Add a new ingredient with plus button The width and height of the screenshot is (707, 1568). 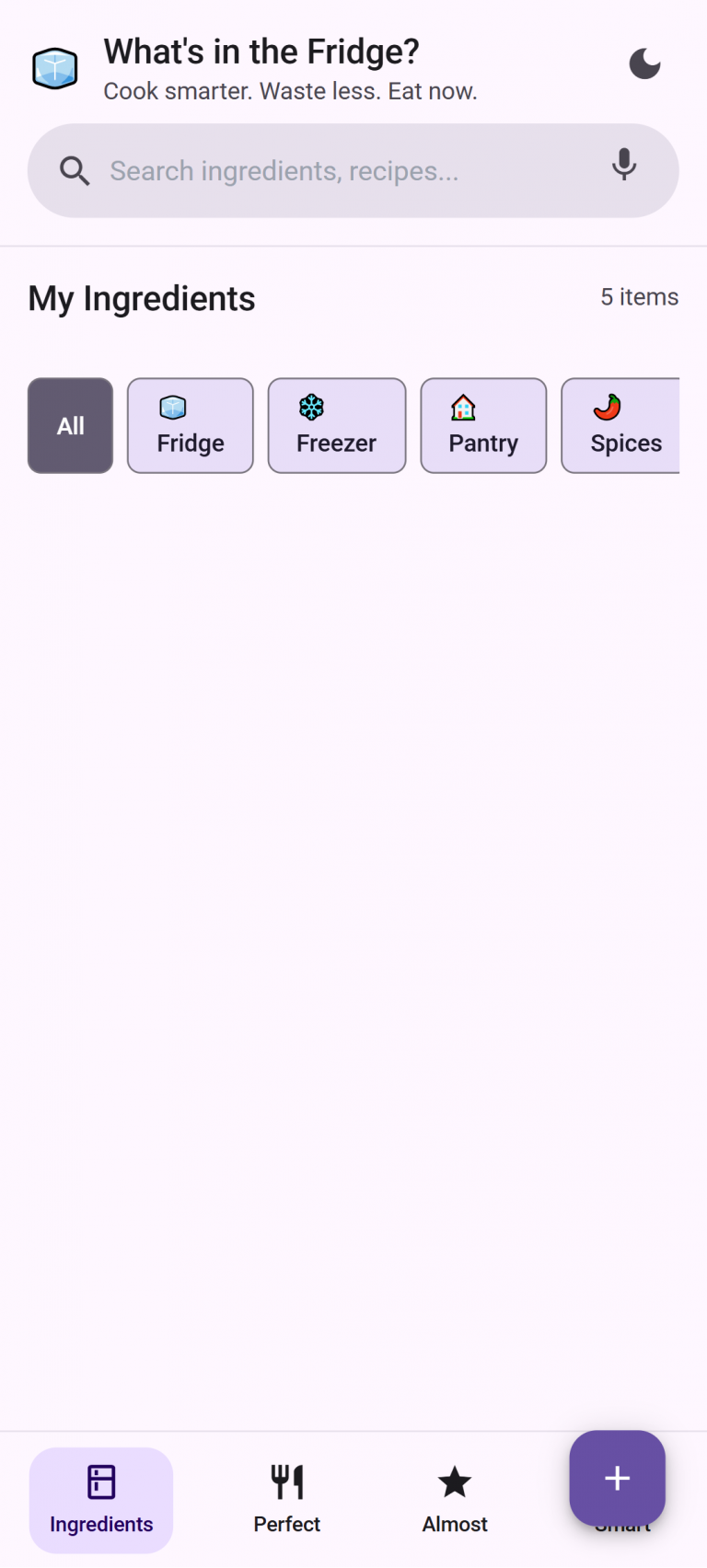617,1478
